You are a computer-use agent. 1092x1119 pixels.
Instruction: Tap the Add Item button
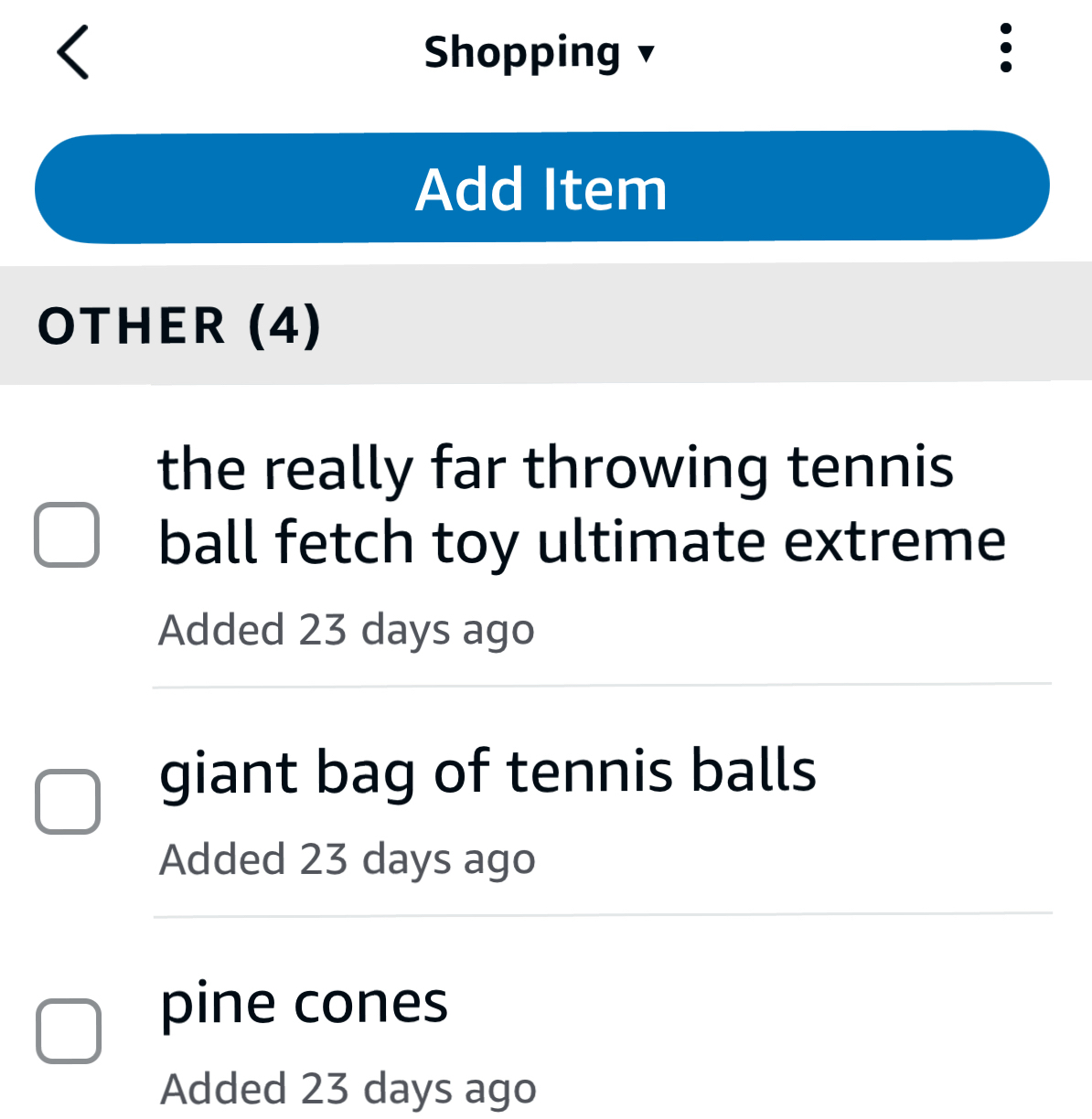(541, 188)
